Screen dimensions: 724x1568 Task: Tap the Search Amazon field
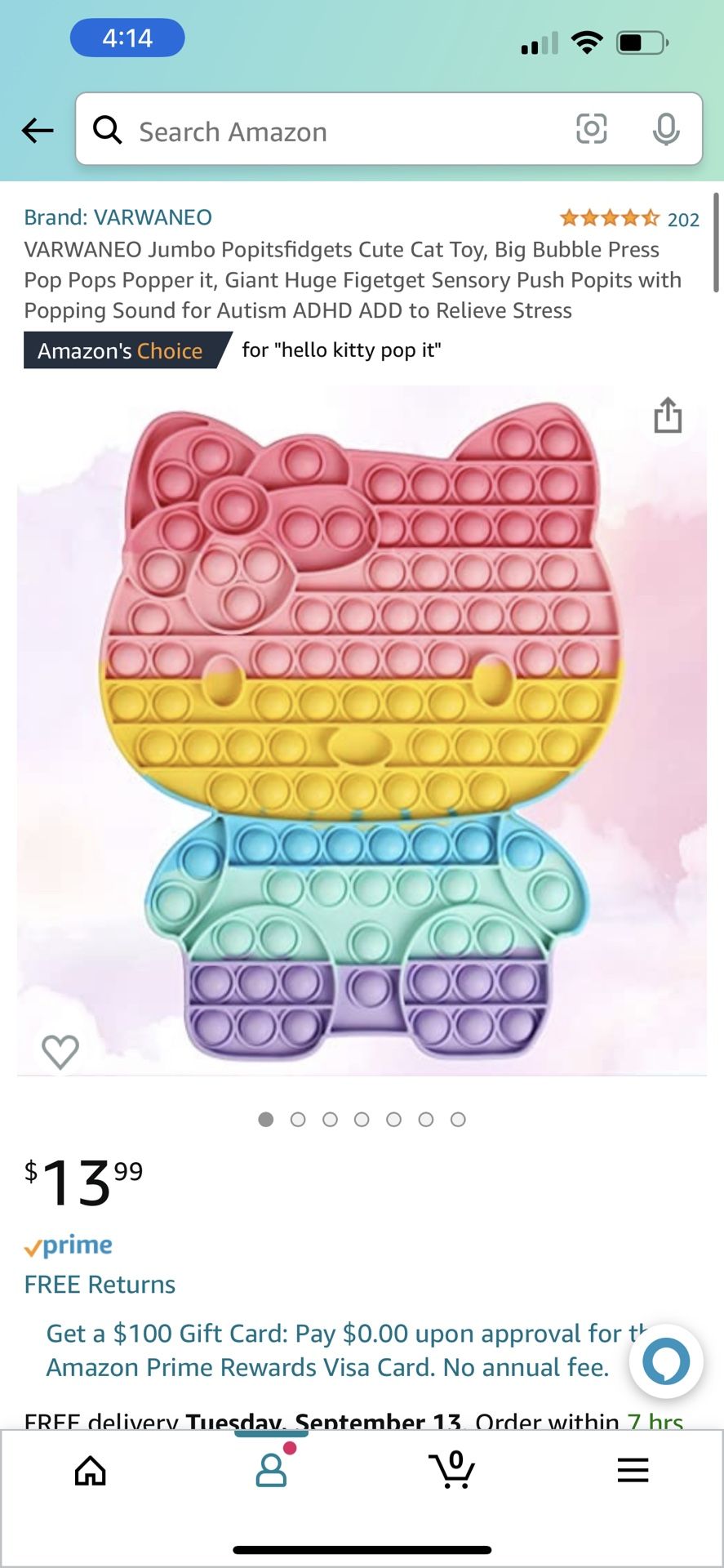pos(326,131)
